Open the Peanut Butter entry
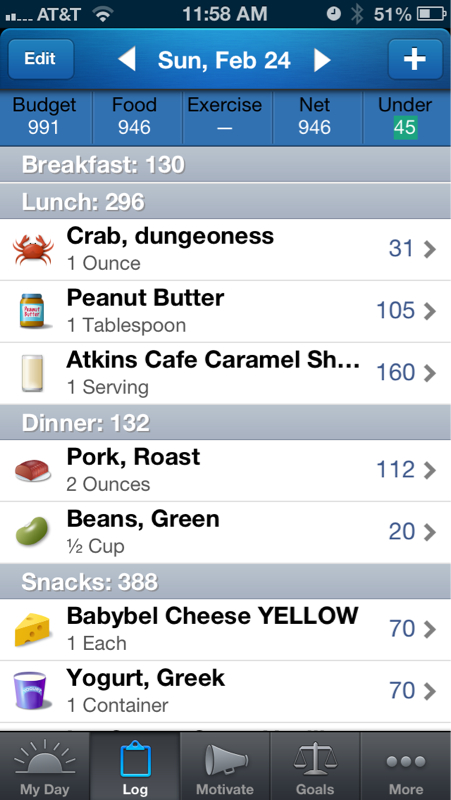This screenshot has width=451, height=800. coord(226,311)
